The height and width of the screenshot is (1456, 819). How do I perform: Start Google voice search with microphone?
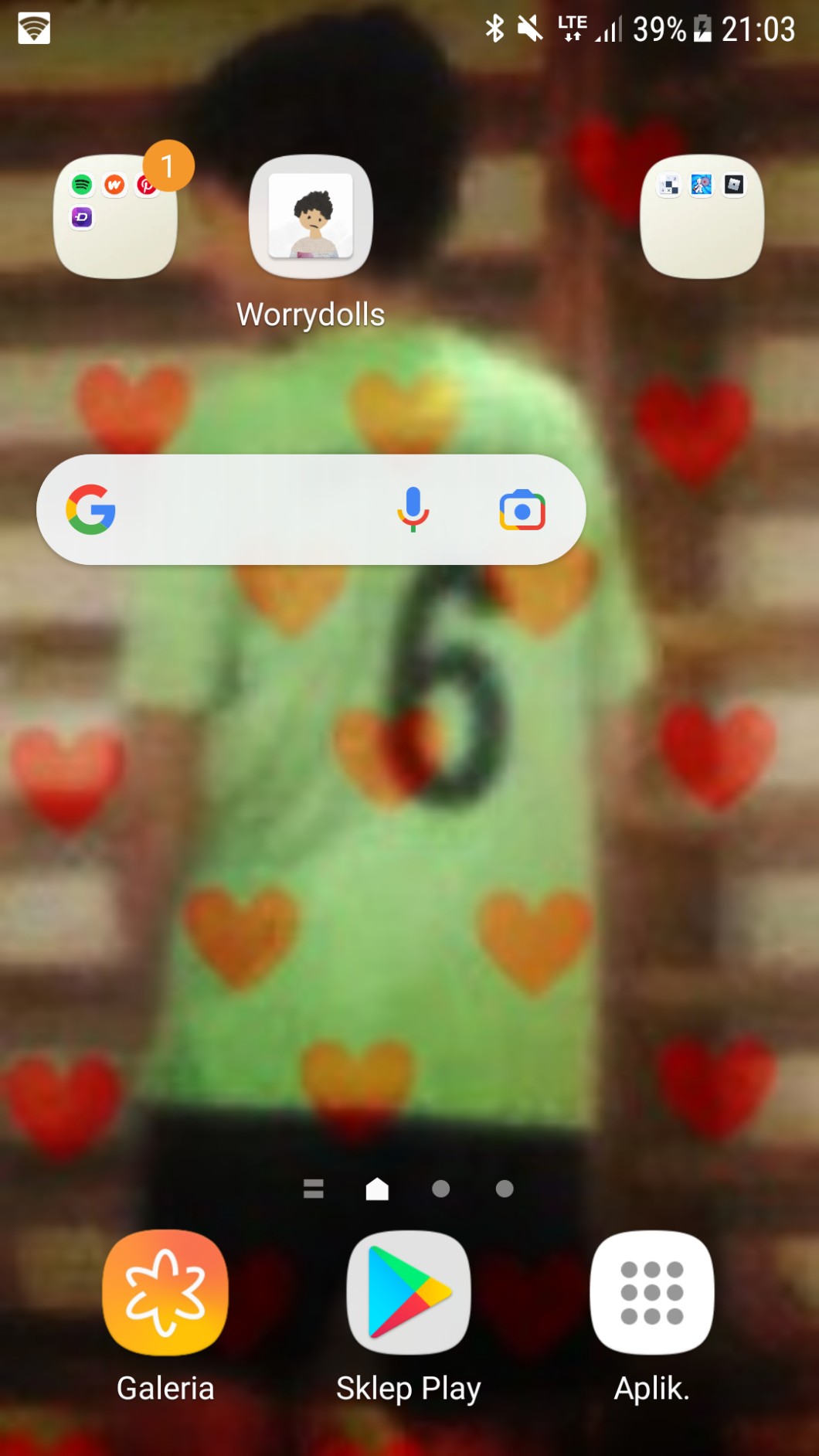tap(413, 509)
